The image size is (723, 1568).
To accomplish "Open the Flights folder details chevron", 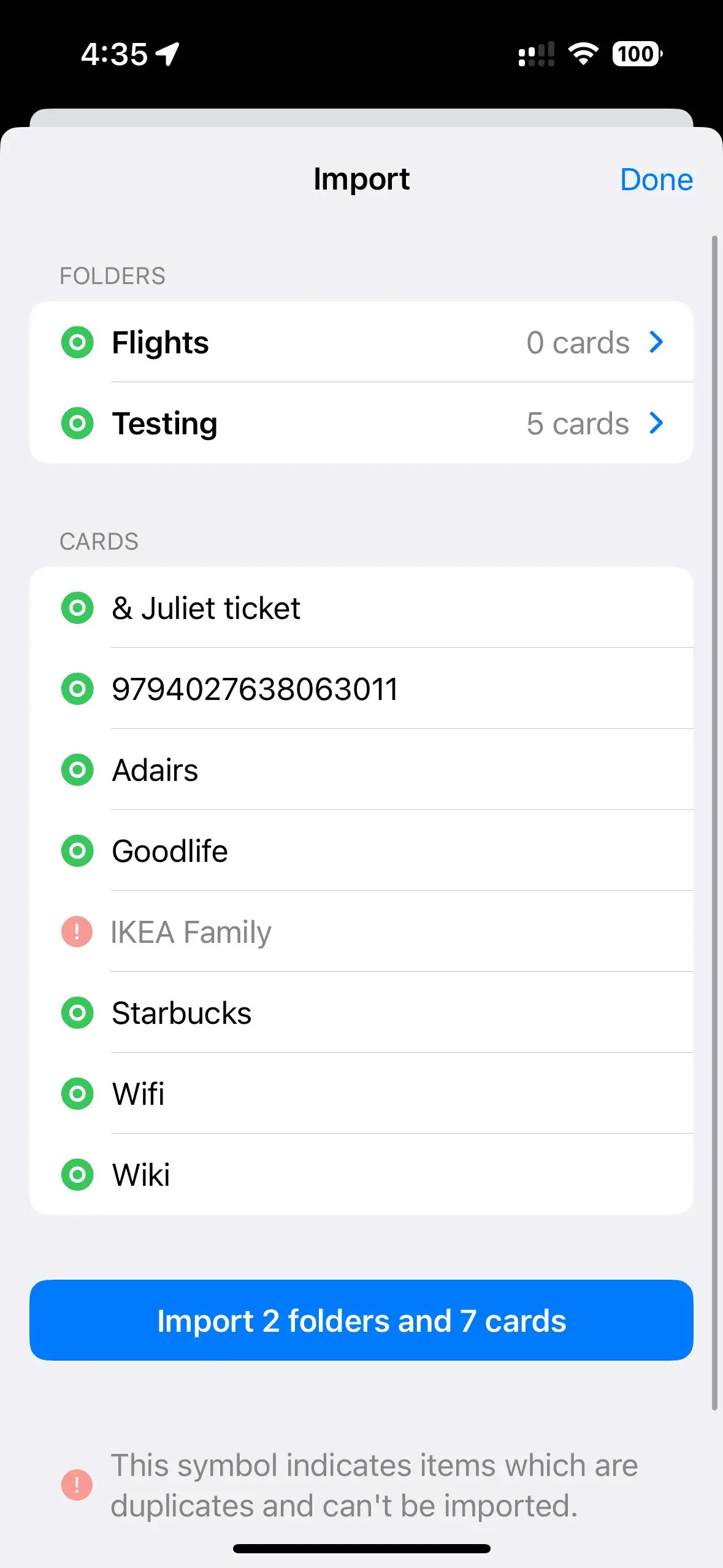I will coord(656,342).
